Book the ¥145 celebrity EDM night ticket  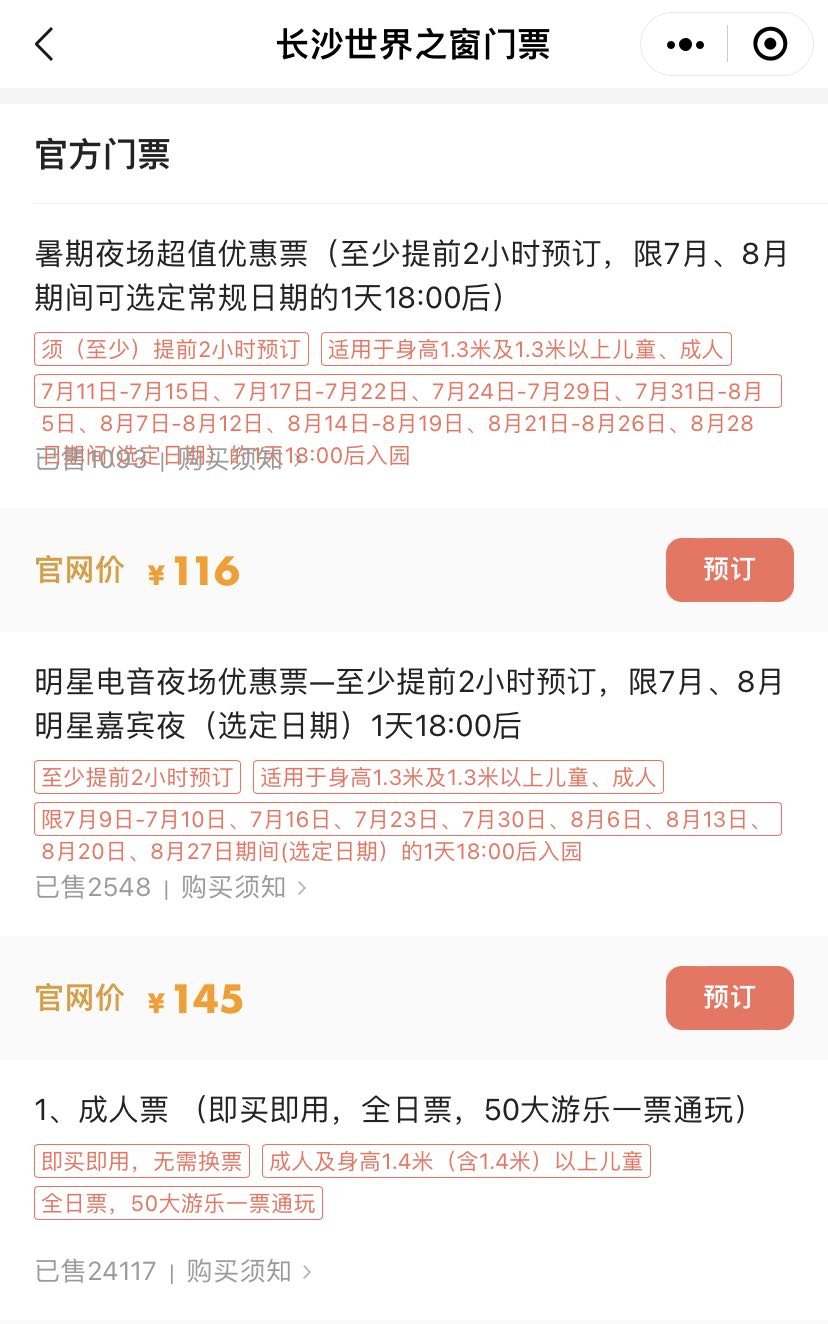(x=729, y=998)
